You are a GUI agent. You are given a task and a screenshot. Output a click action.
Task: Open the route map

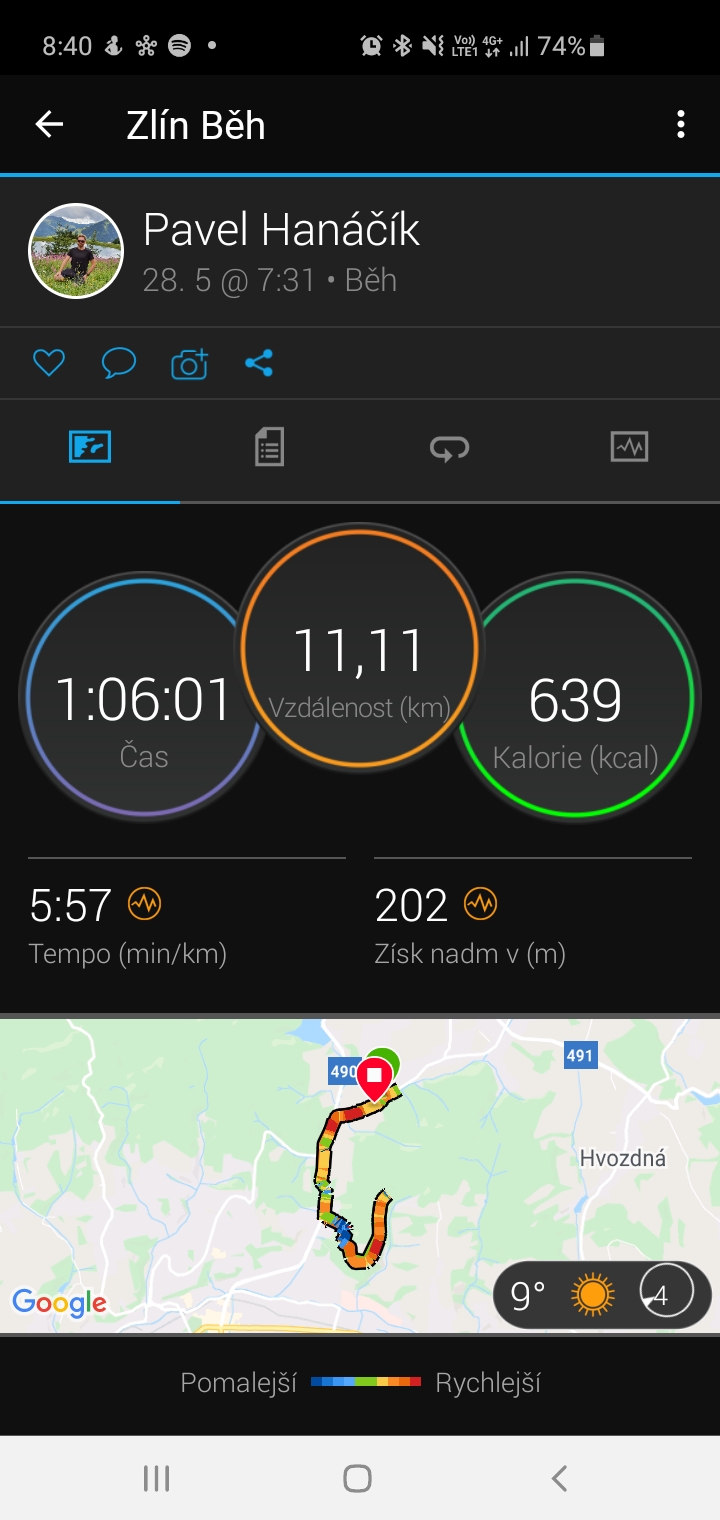click(360, 1176)
